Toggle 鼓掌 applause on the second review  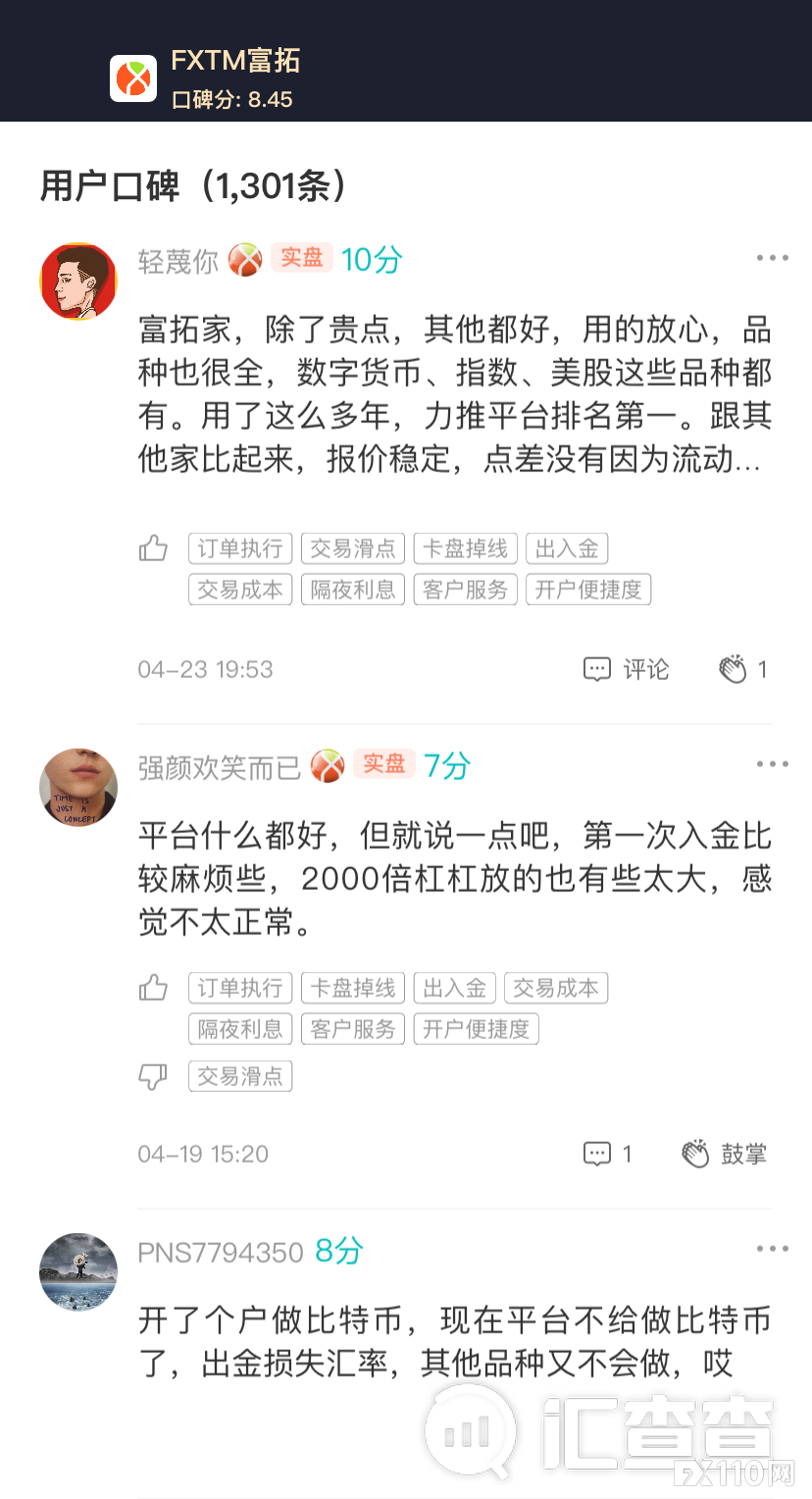(x=723, y=1154)
